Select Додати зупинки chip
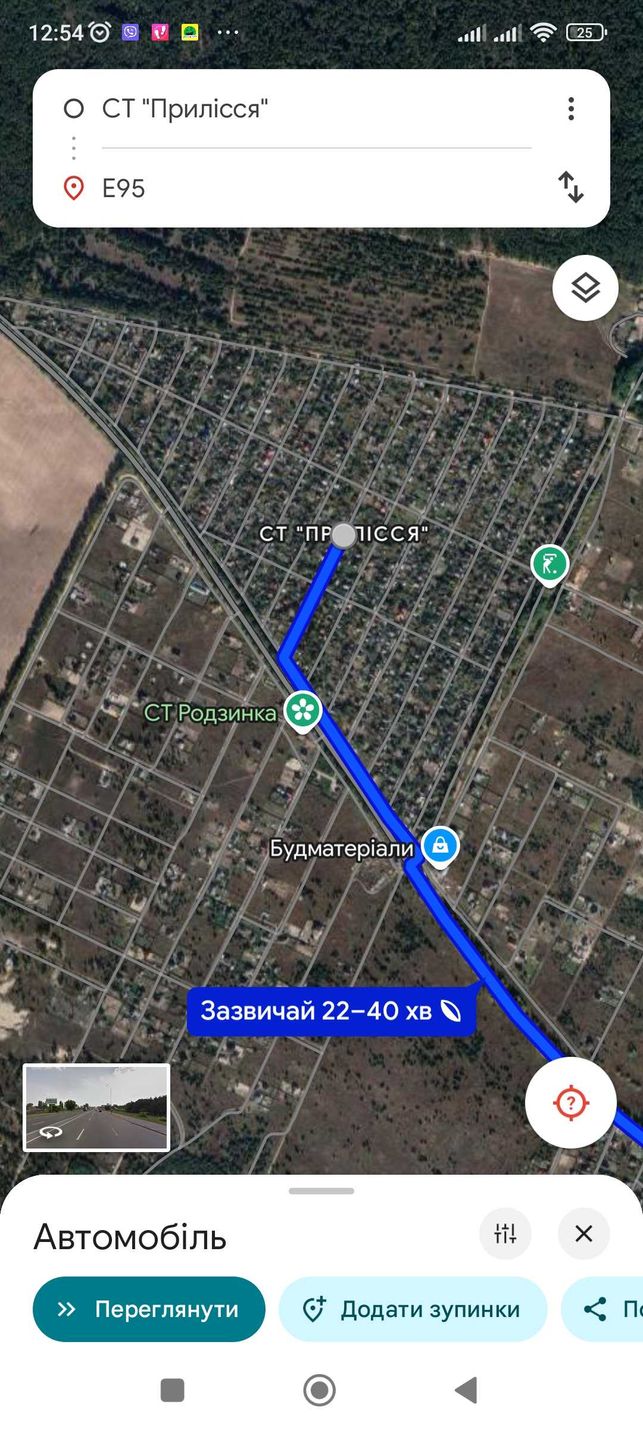The width and height of the screenshot is (643, 1429). click(x=413, y=1309)
